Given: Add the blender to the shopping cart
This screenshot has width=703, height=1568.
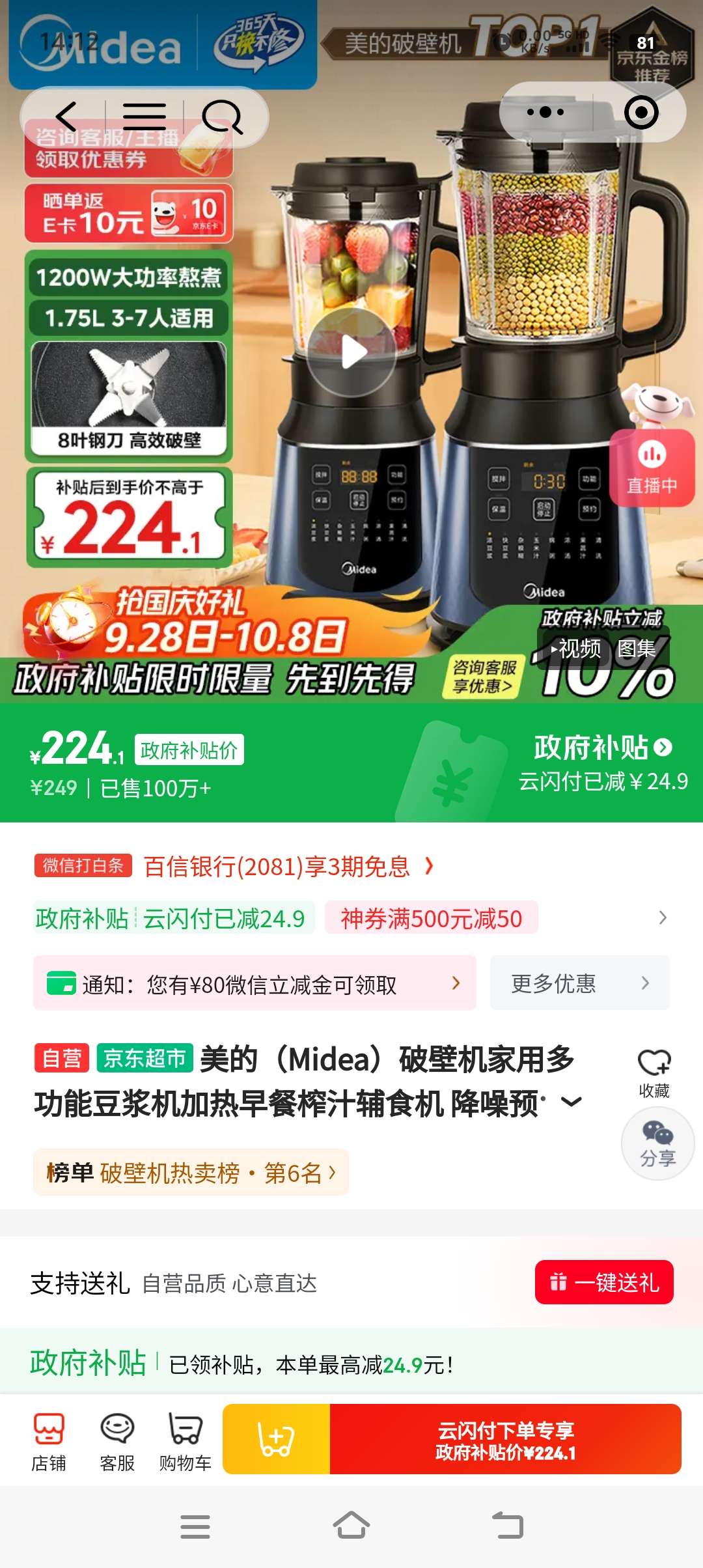Looking at the screenshot, I should tap(277, 1439).
